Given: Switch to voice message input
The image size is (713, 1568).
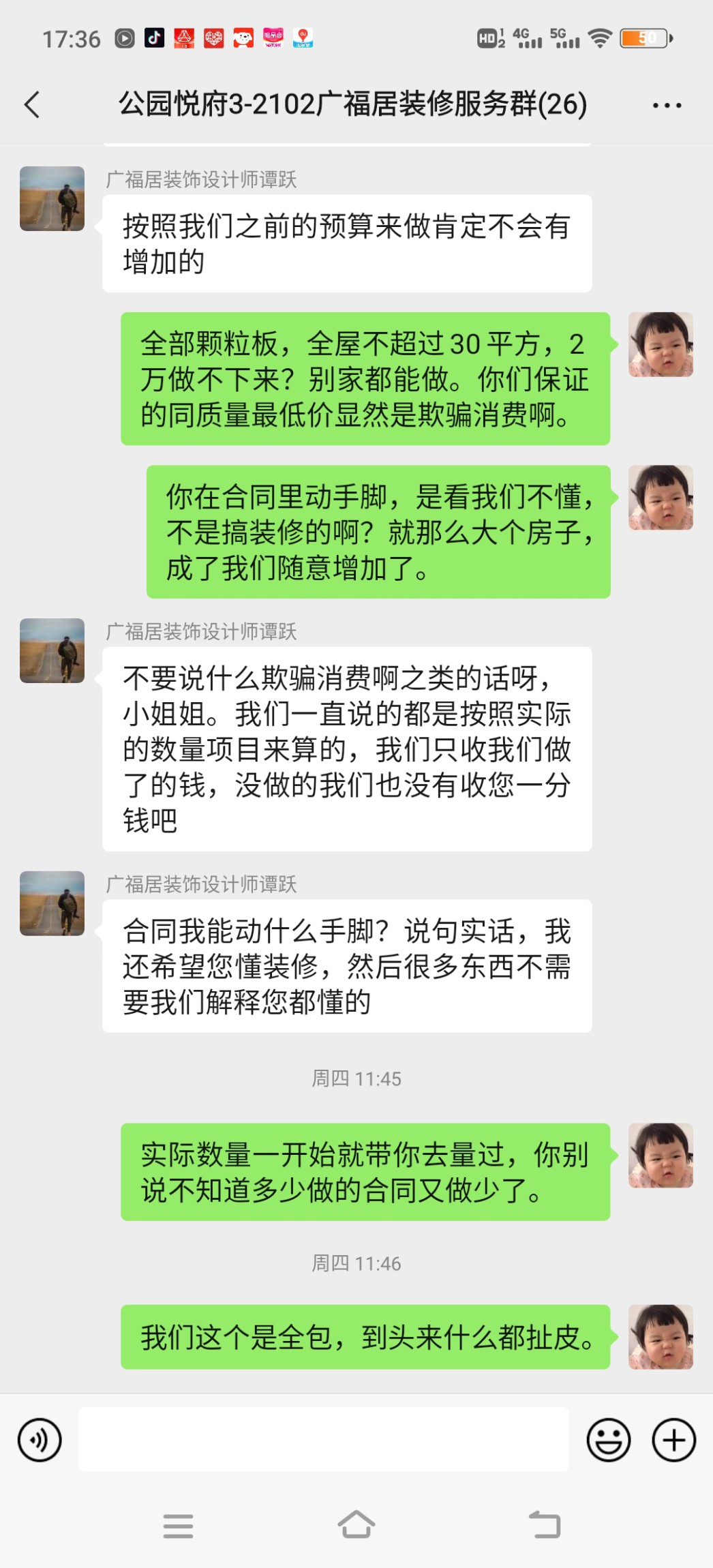Looking at the screenshot, I should click(40, 1440).
